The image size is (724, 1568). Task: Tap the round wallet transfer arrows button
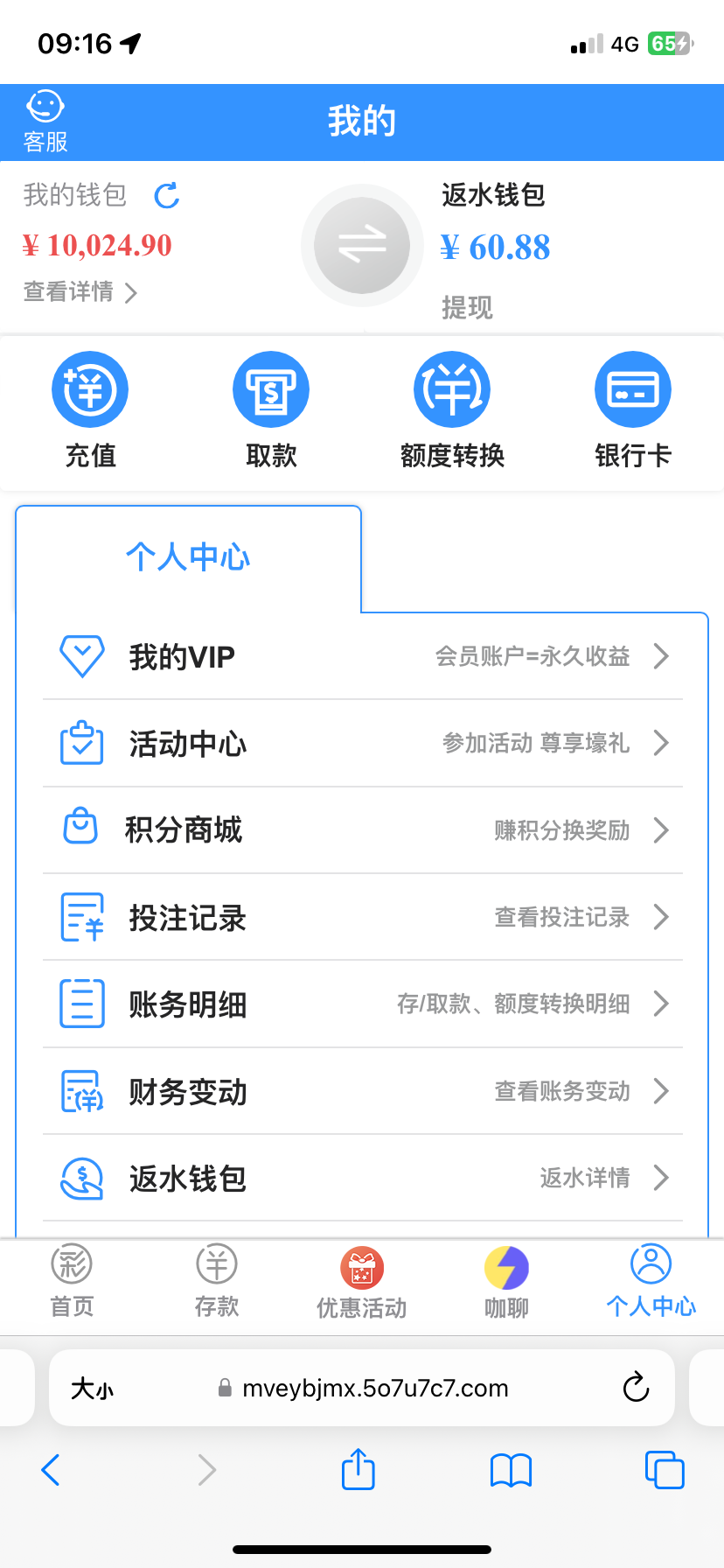point(362,245)
